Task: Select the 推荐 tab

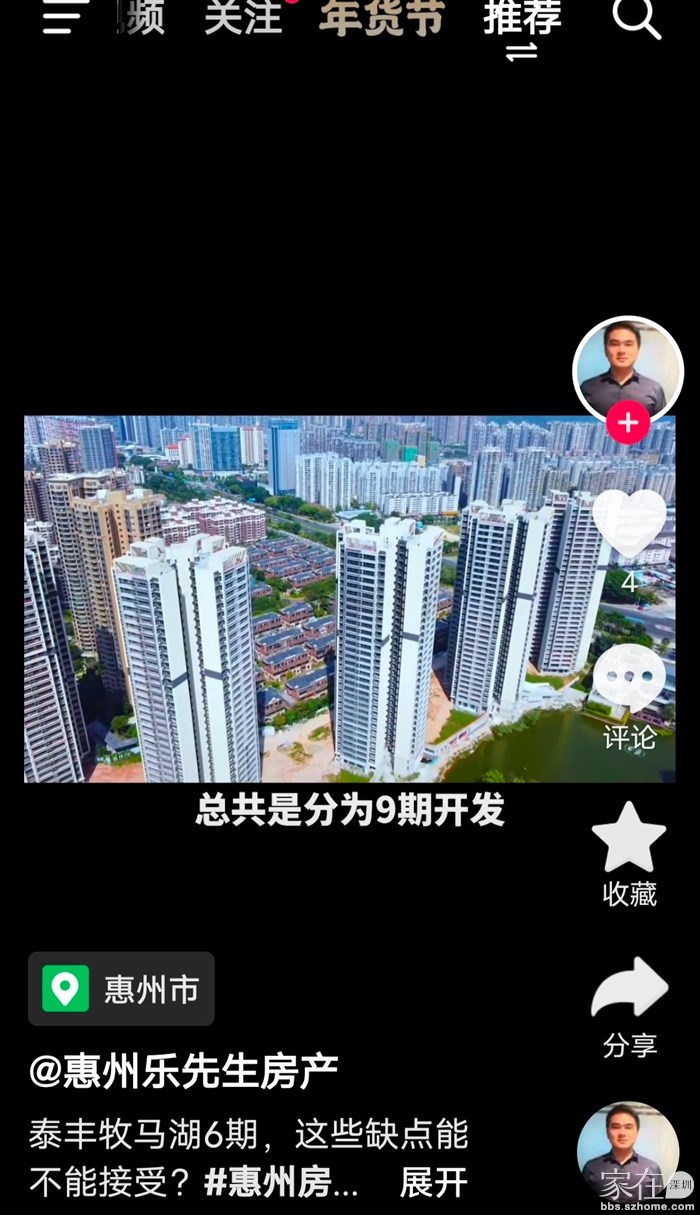Action: pyautogui.click(x=522, y=16)
